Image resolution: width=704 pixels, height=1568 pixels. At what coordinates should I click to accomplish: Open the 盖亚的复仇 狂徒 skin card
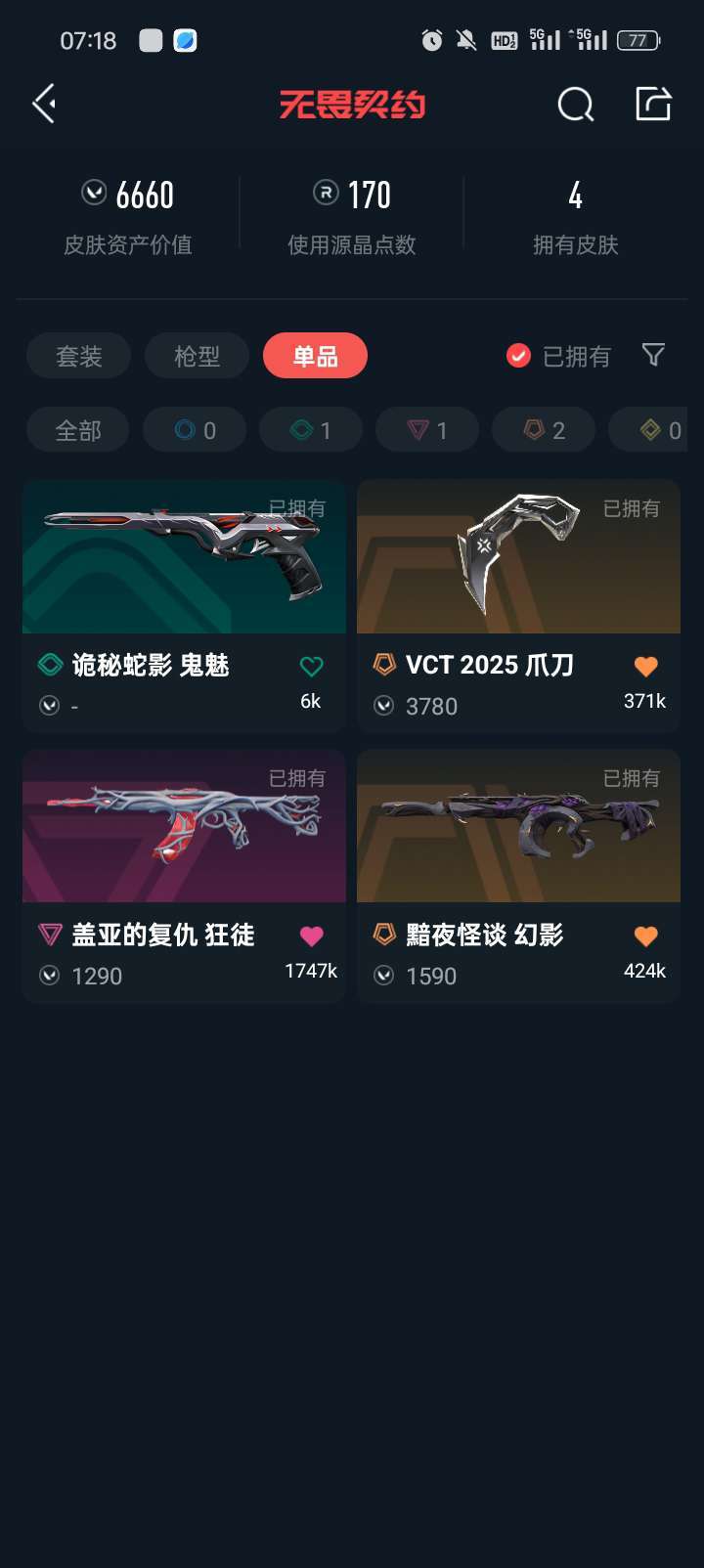[x=184, y=876]
